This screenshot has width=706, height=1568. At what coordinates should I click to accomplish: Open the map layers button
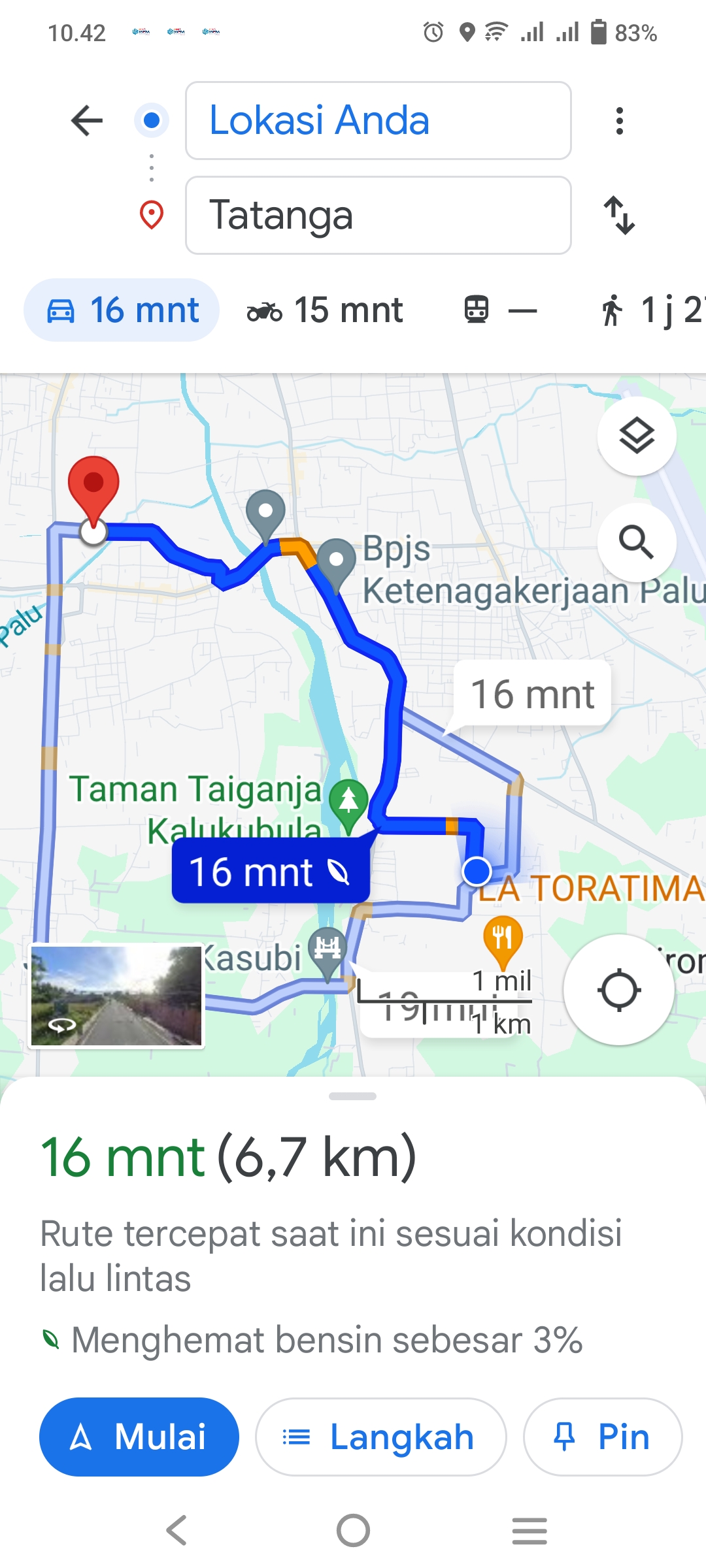637,436
